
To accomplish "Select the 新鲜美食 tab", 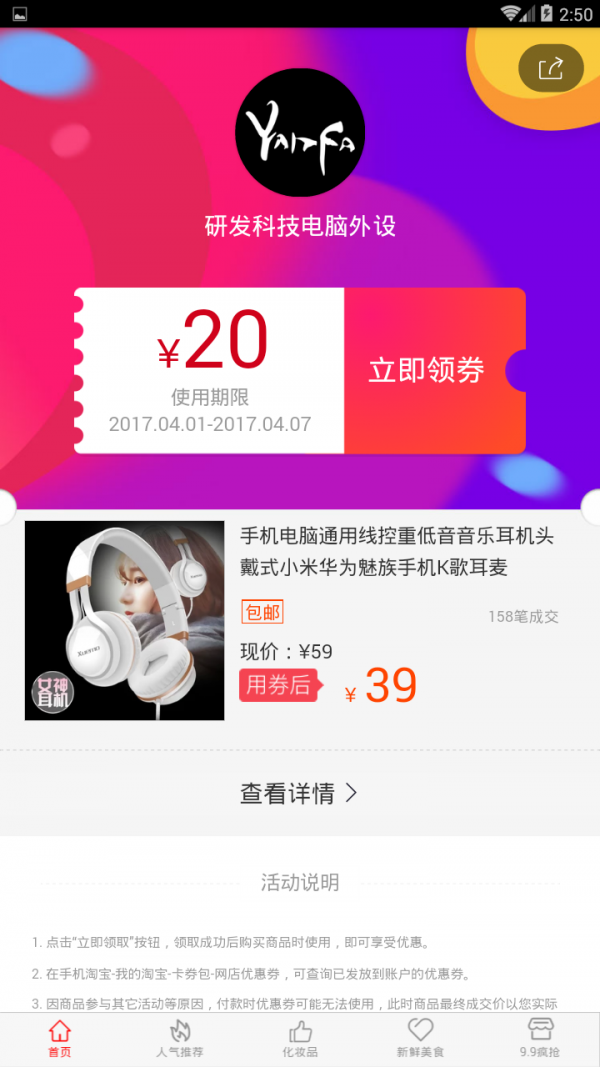I will pyautogui.click(x=420, y=1038).
